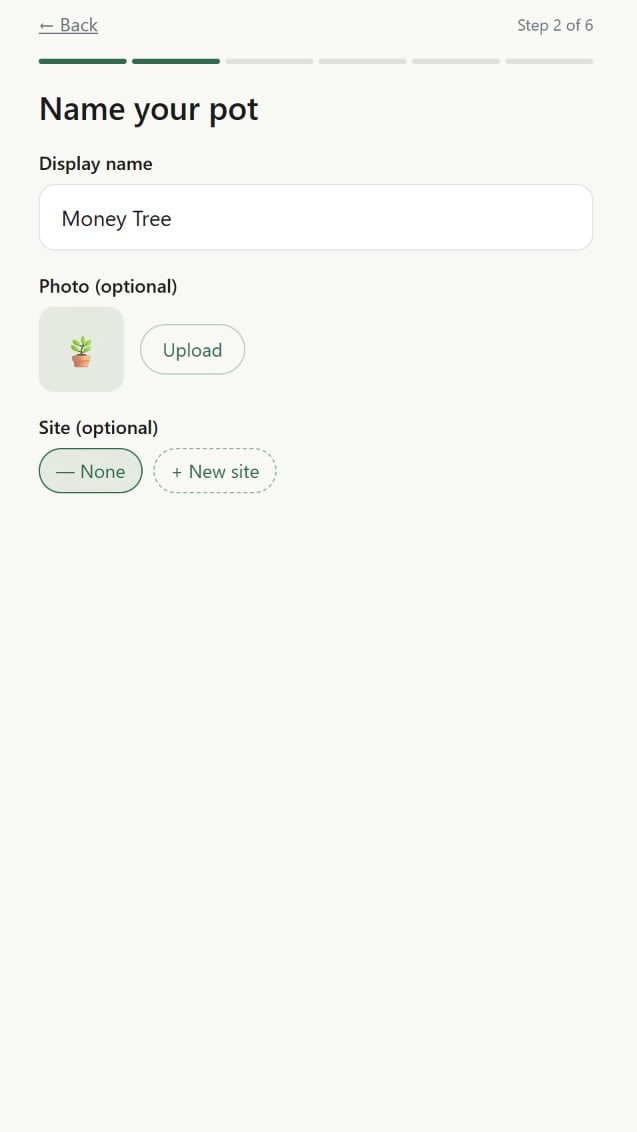The width and height of the screenshot is (637, 1132).
Task: Go back using the Back link
Action: 68,25
